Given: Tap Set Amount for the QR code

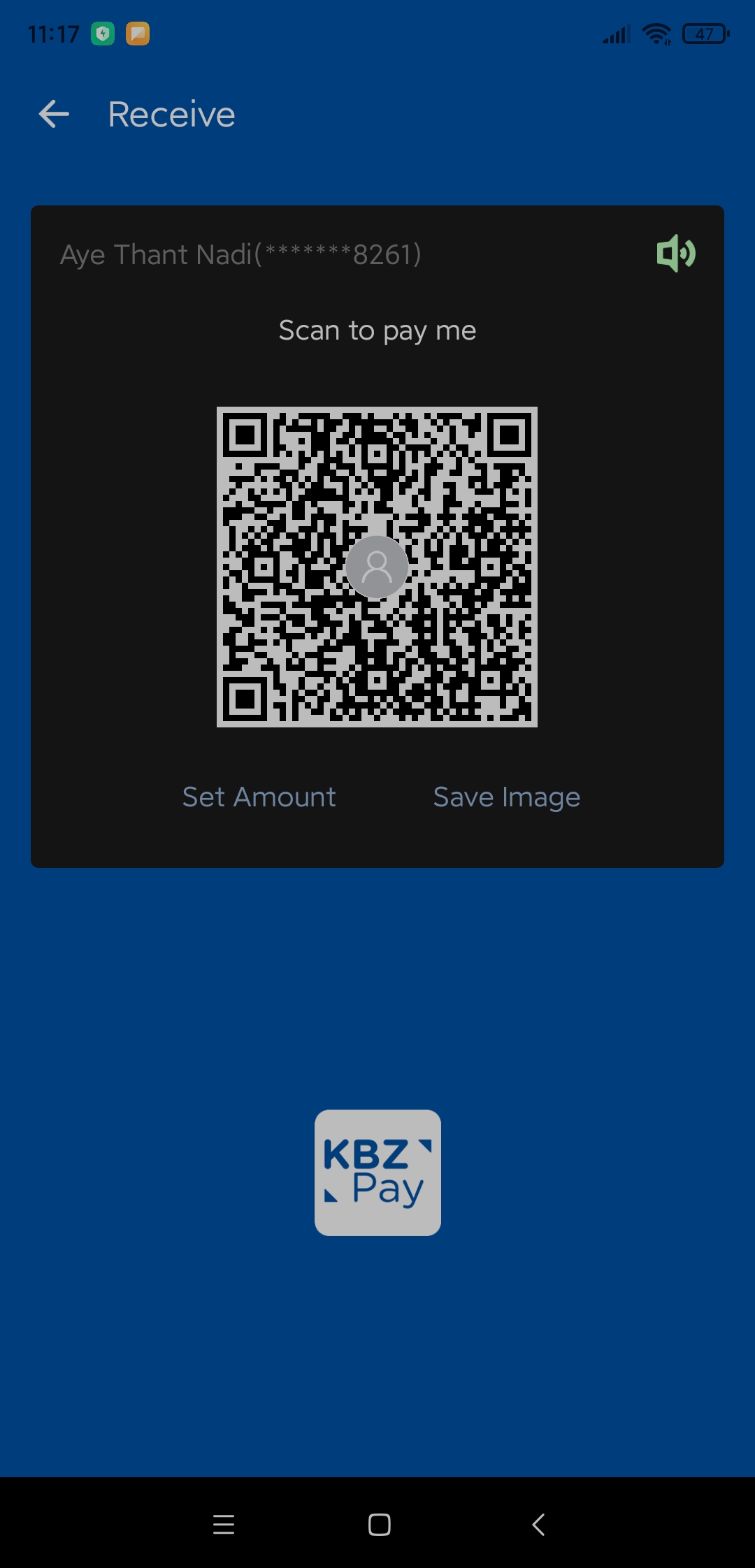Looking at the screenshot, I should (259, 797).
